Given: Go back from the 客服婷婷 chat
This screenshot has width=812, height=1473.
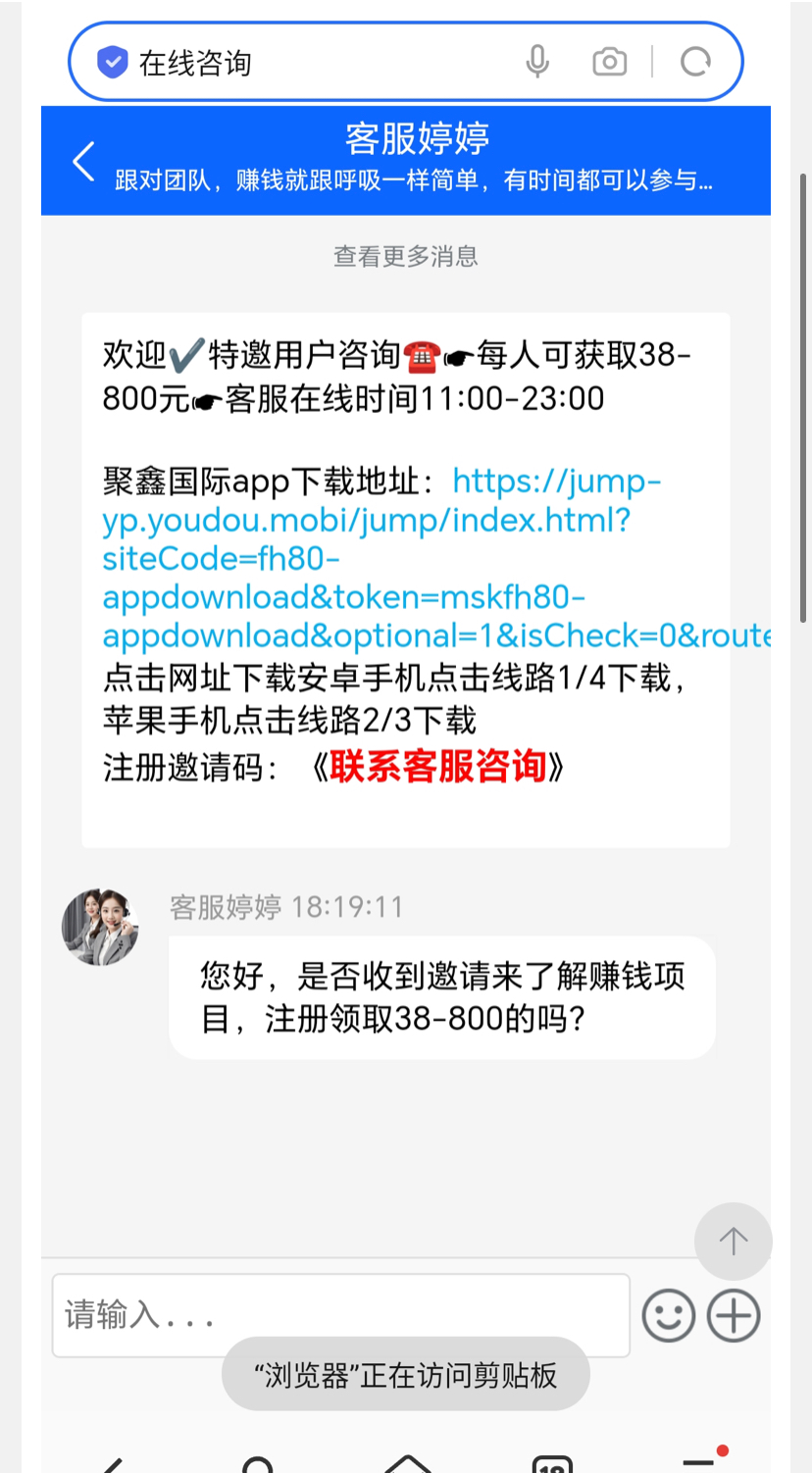Looking at the screenshot, I should [x=84, y=162].
